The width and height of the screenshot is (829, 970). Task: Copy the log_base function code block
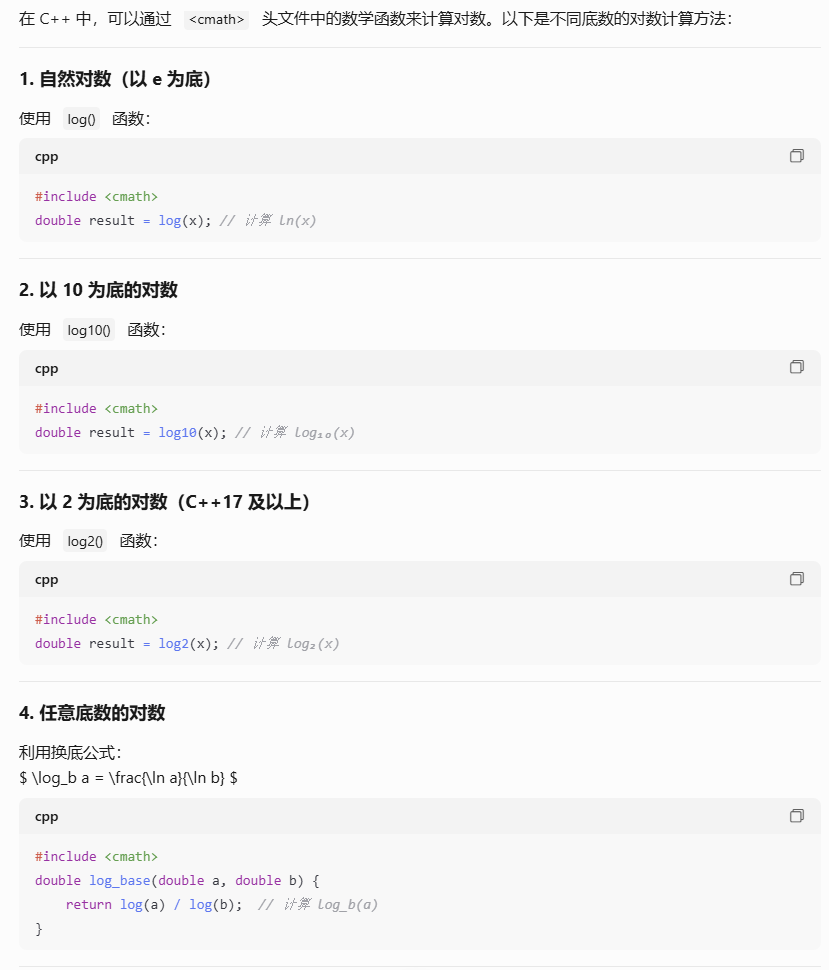coord(796,816)
